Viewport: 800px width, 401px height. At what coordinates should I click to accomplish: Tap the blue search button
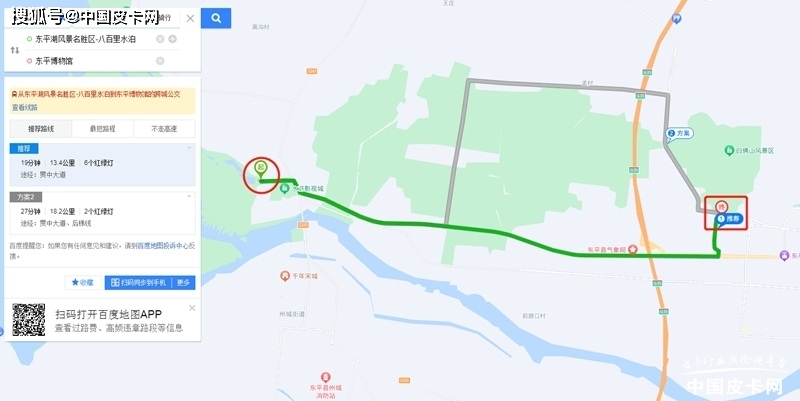coord(216,18)
